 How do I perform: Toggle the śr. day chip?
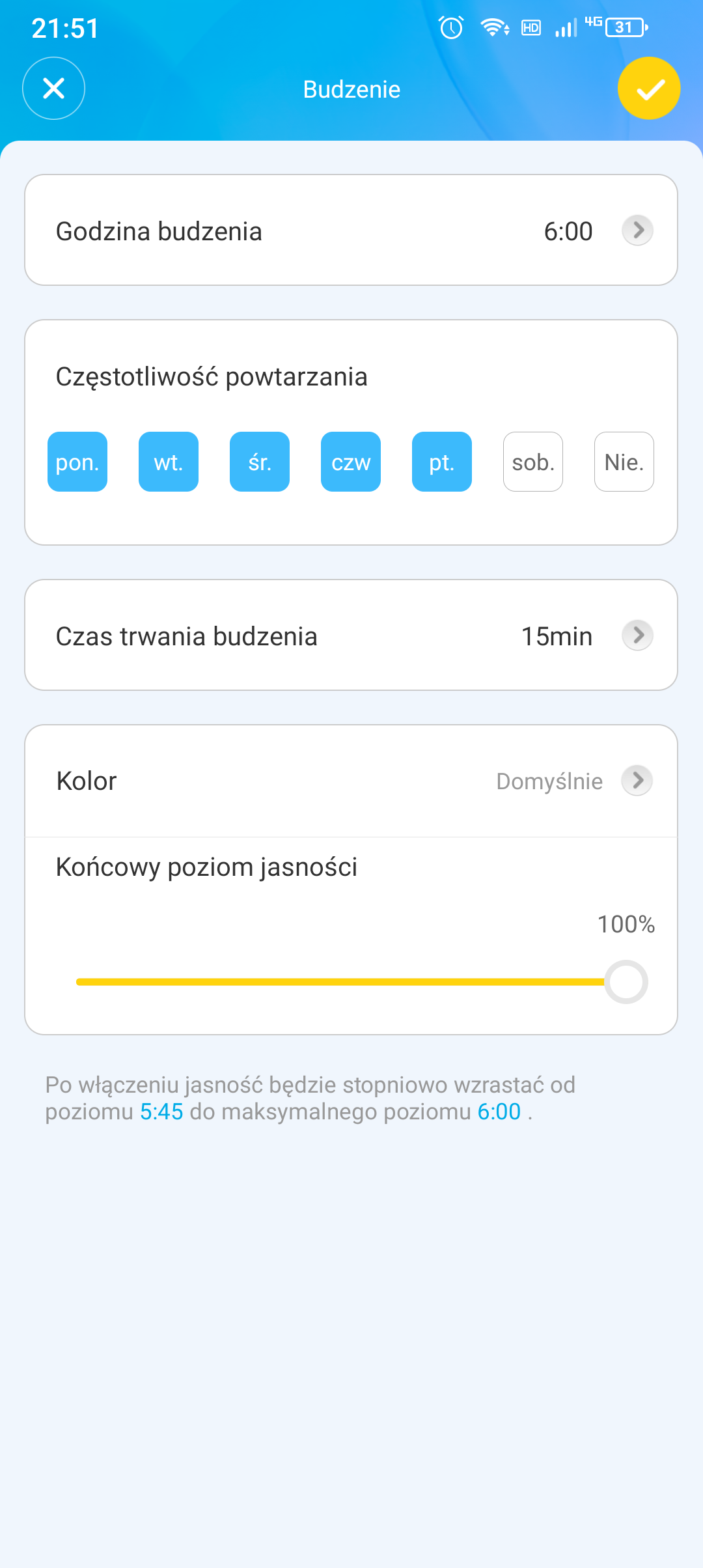[260, 462]
